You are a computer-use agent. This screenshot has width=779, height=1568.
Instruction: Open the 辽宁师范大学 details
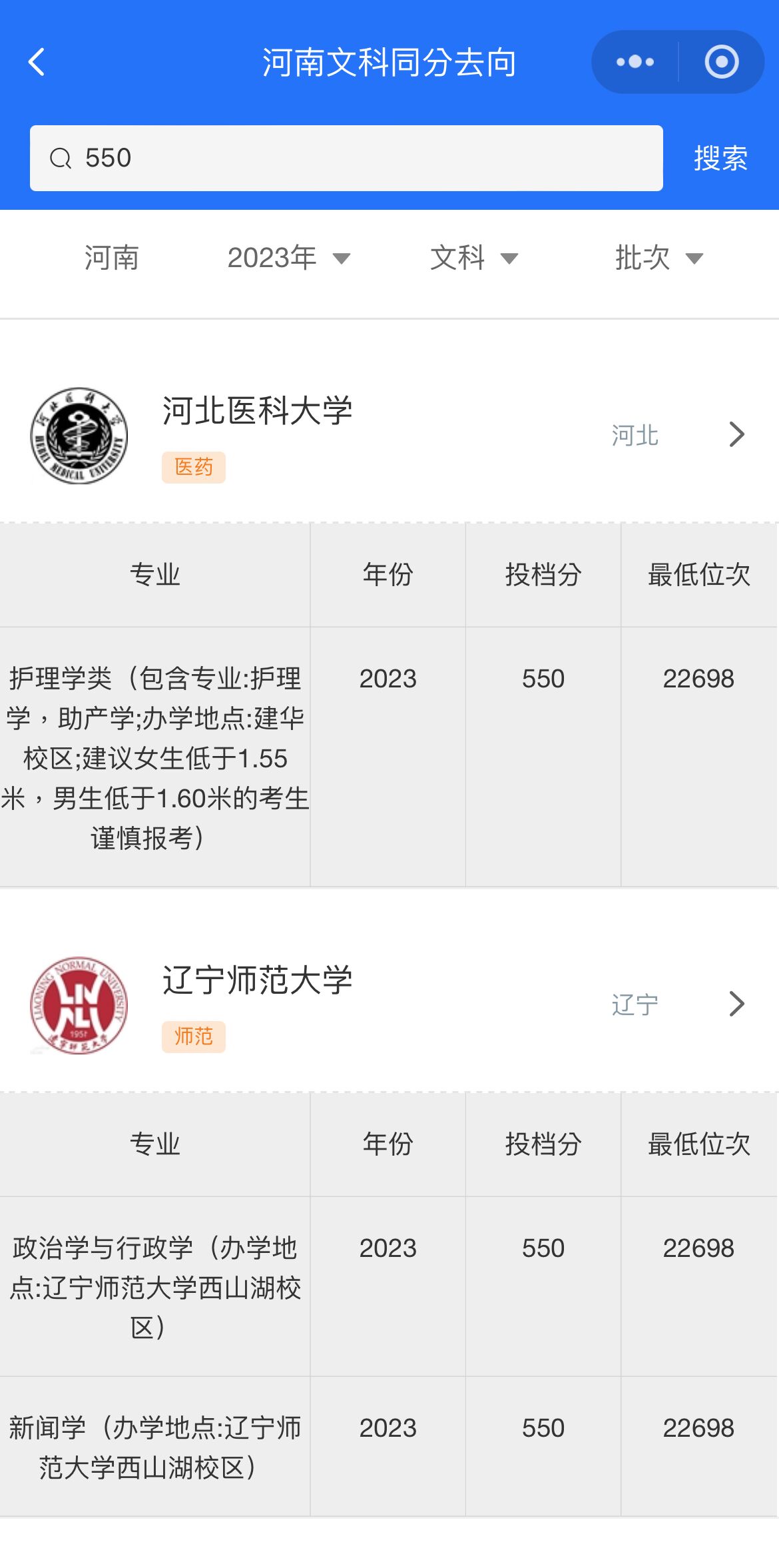tap(389, 1004)
